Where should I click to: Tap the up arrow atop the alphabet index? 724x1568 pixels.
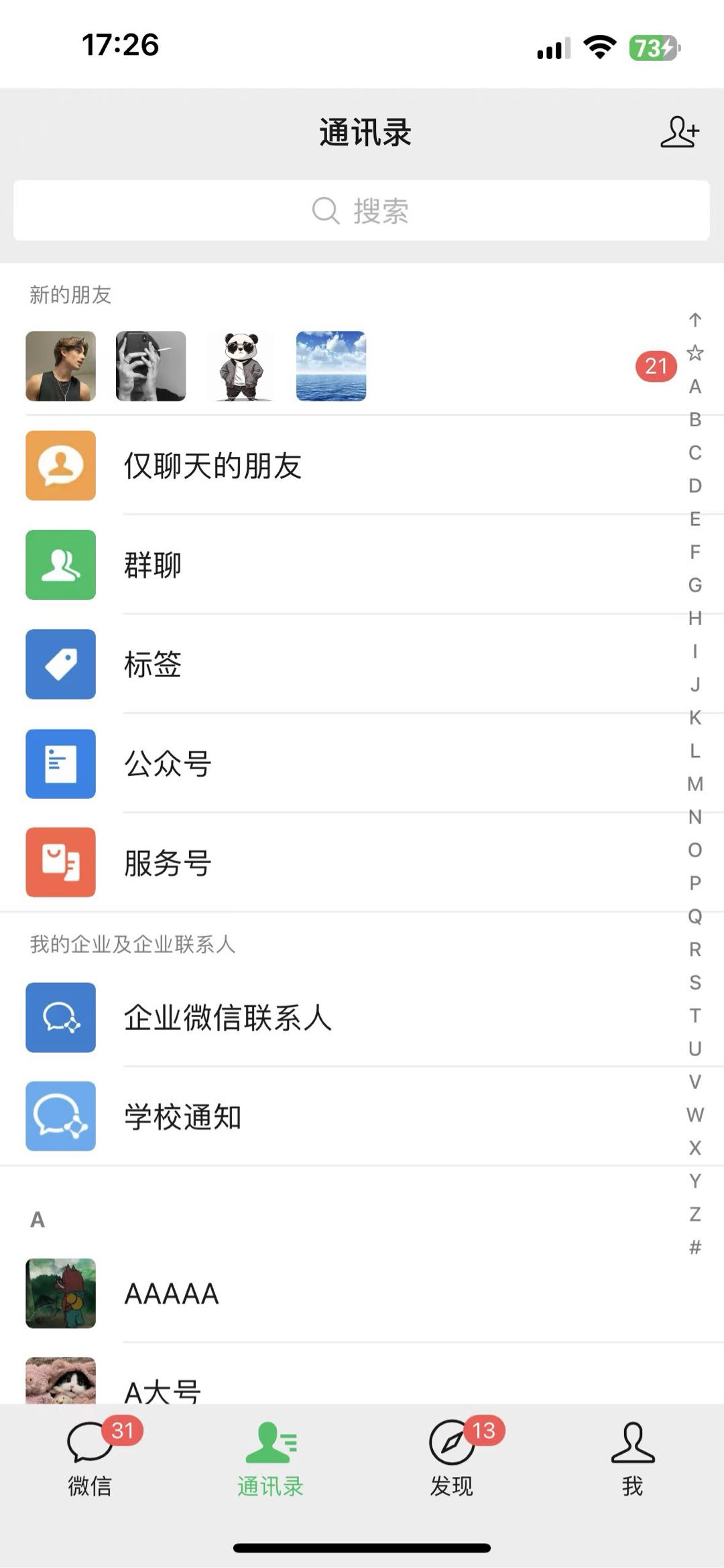click(695, 320)
